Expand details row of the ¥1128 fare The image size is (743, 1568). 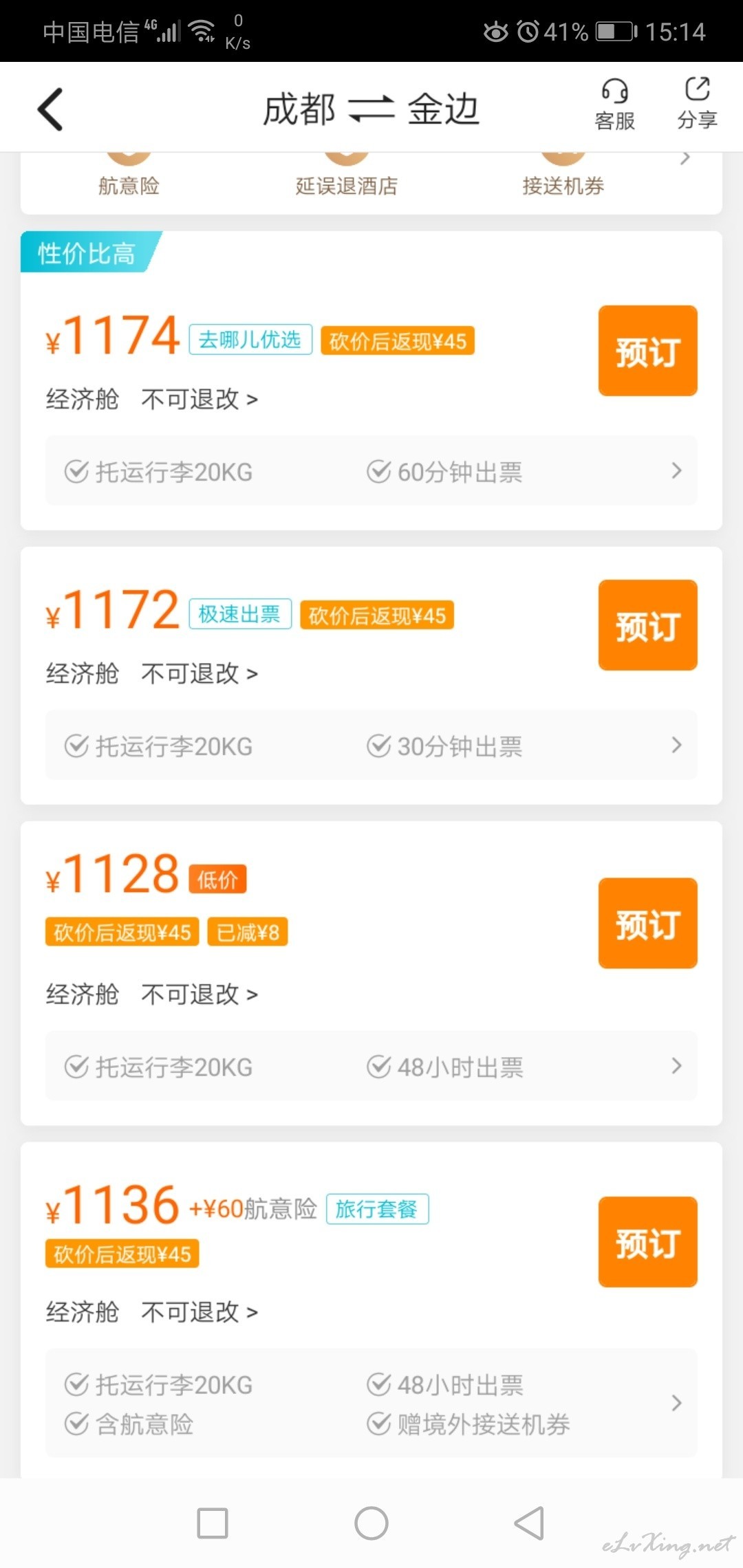tap(371, 1066)
